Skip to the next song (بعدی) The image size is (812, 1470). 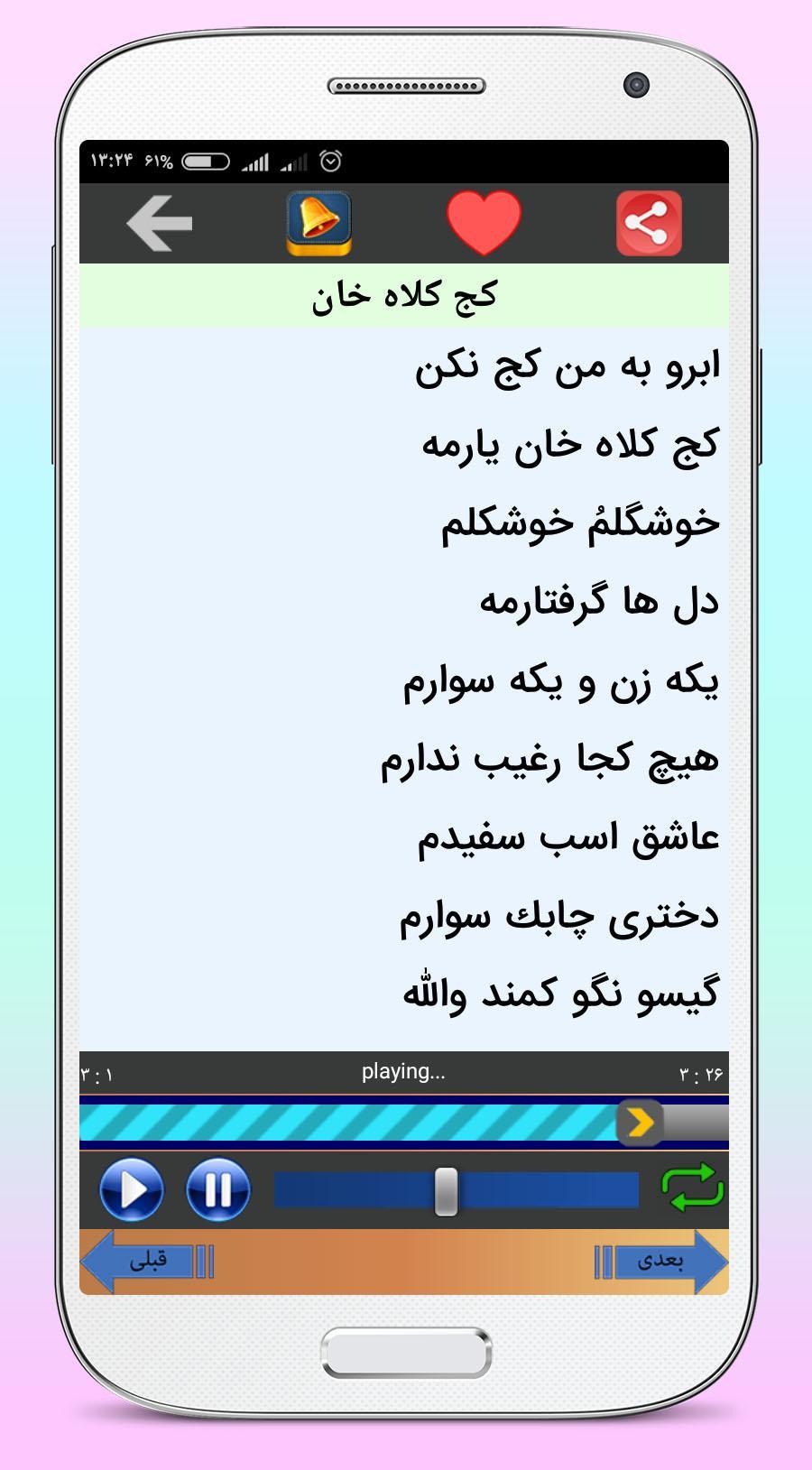click(x=661, y=1261)
